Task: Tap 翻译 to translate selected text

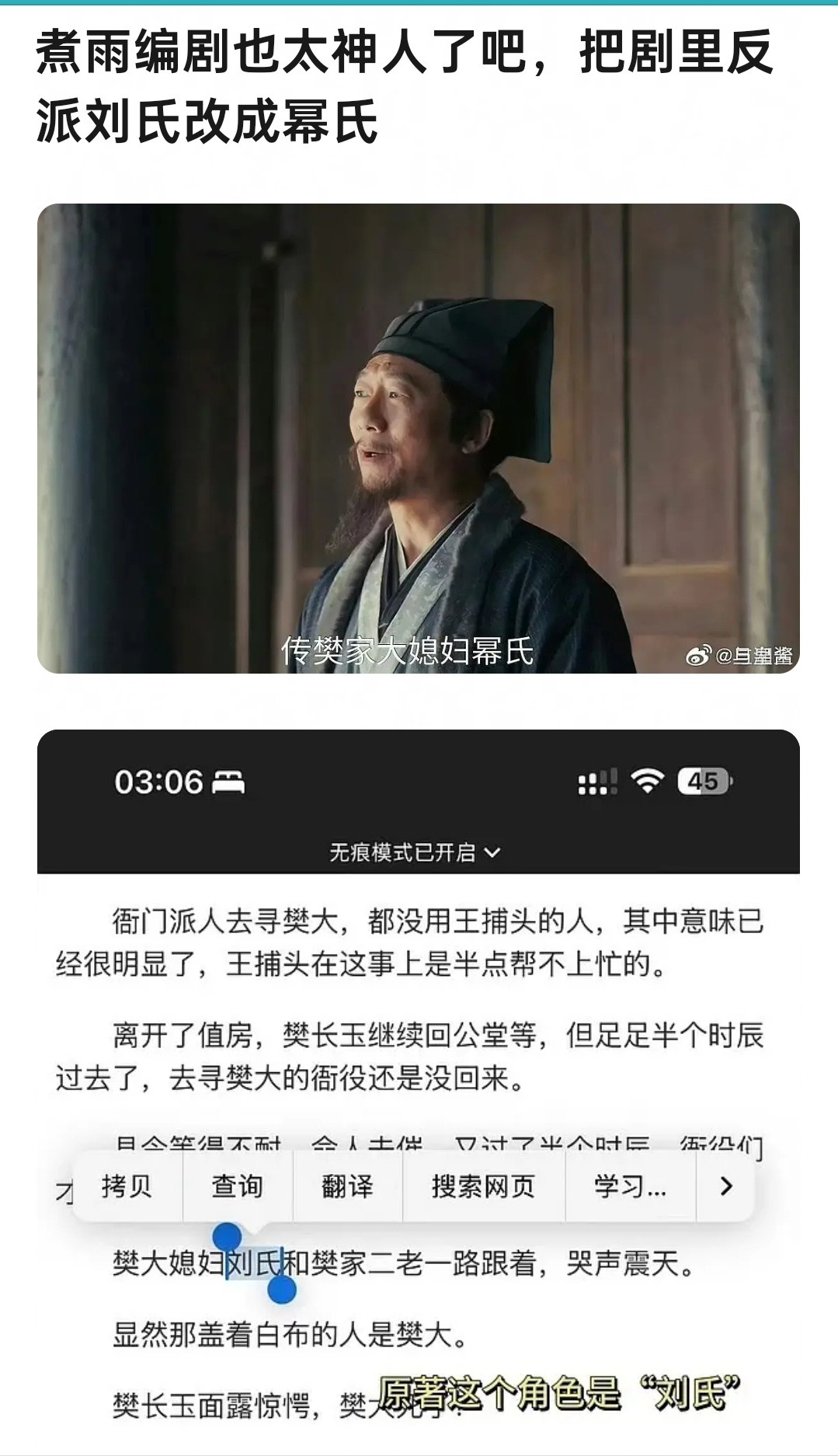Action: (x=346, y=1186)
